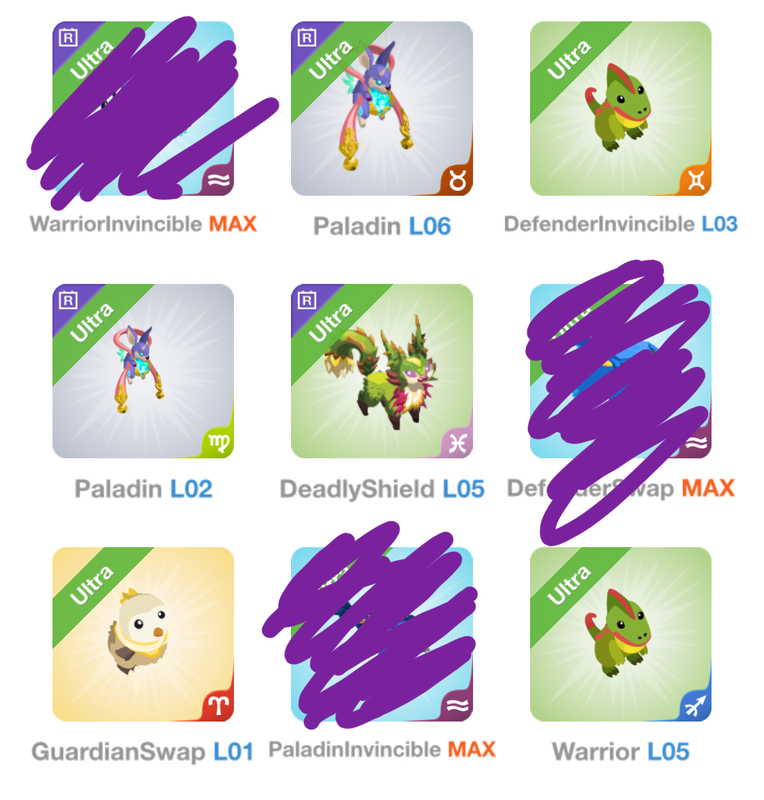View the Paladin L02 card

click(x=142, y=372)
